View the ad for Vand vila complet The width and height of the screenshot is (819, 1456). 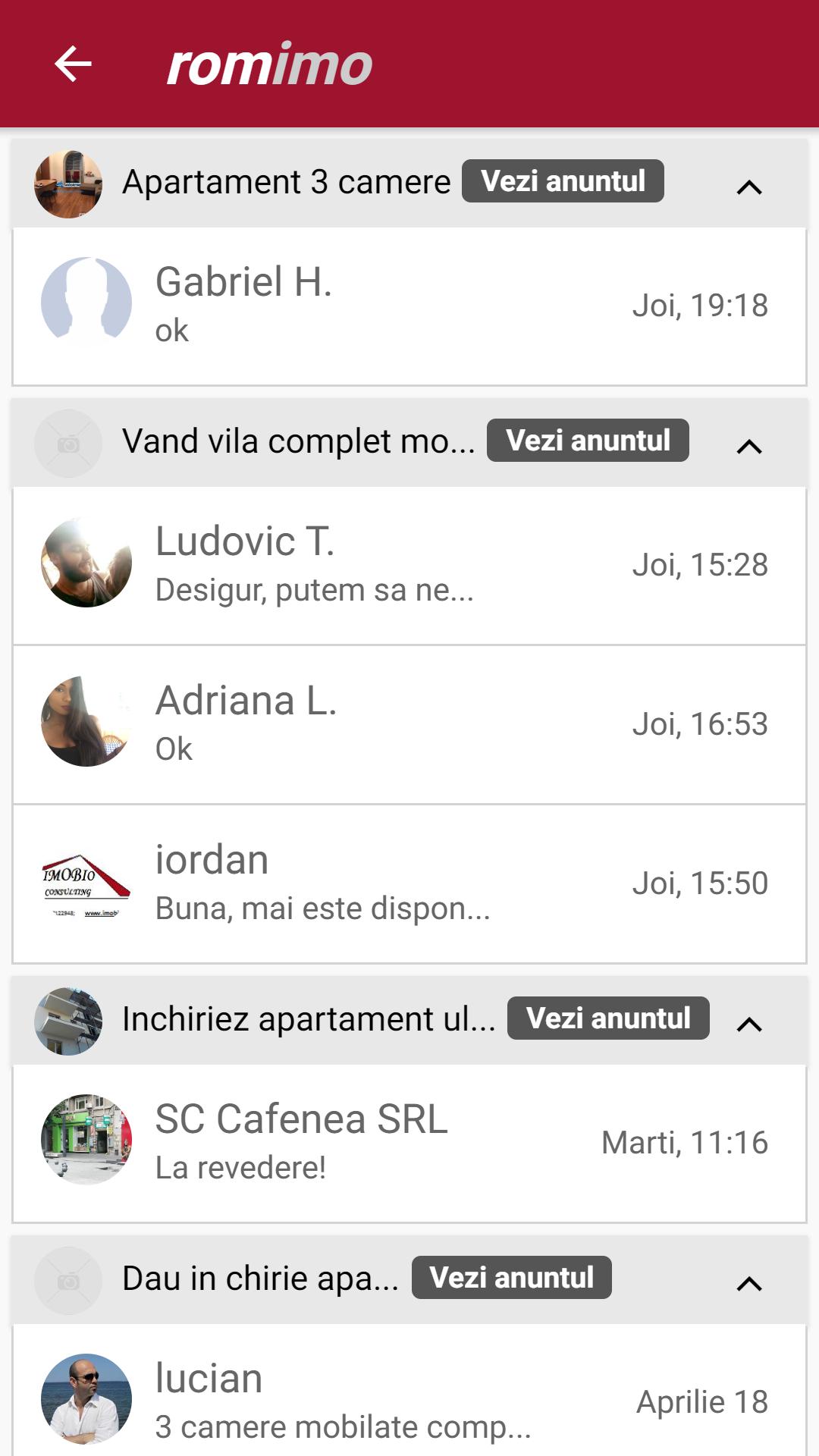pyautogui.click(x=588, y=441)
